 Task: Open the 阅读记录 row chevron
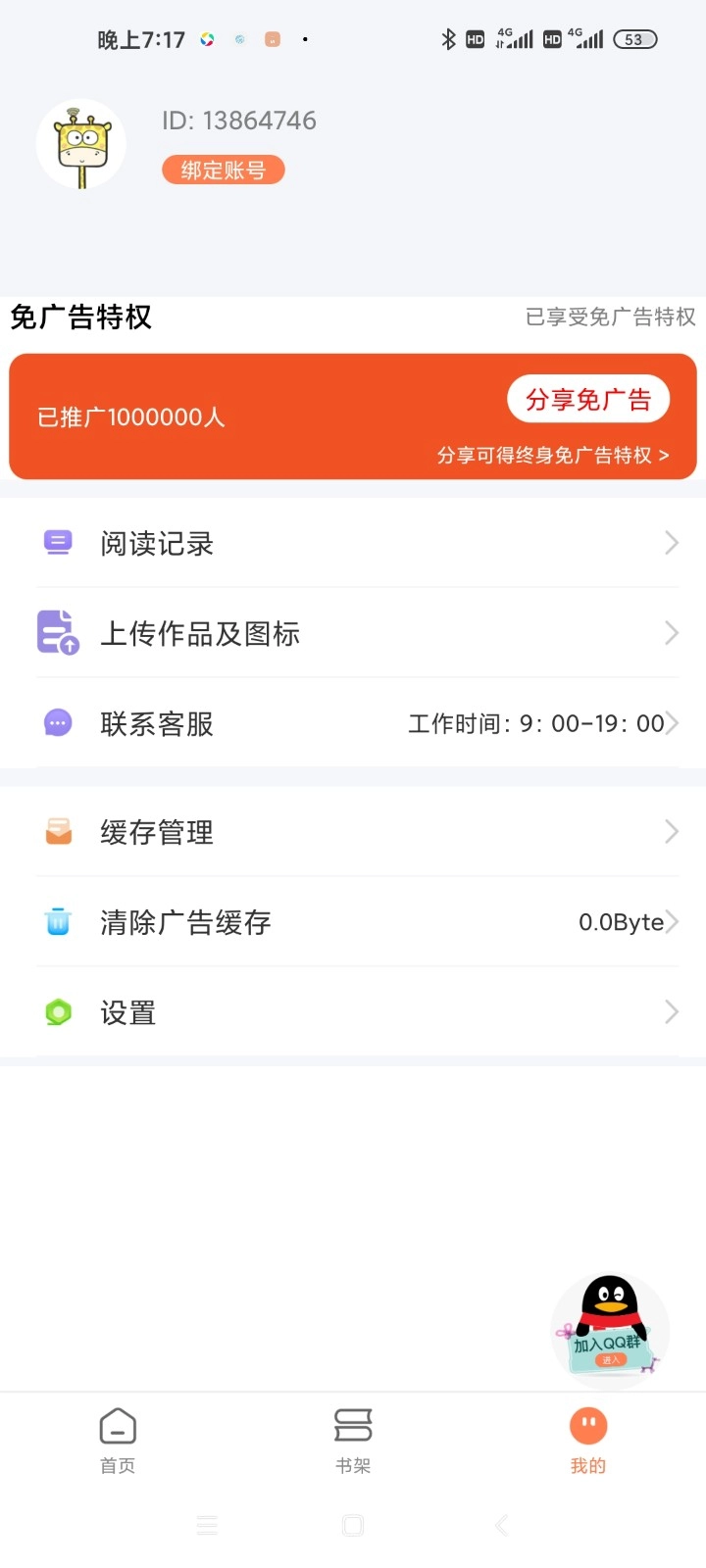[x=671, y=543]
